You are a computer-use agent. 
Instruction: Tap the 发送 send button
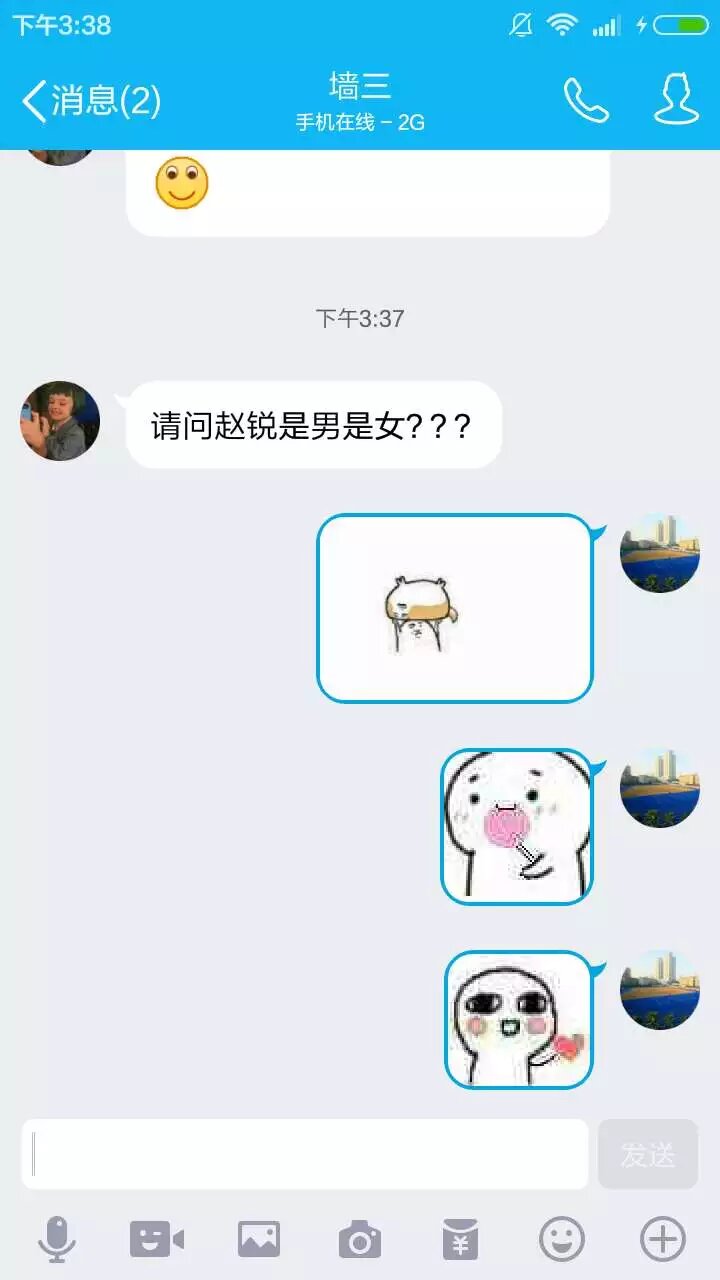pyautogui.click(x=647, y=1154)
